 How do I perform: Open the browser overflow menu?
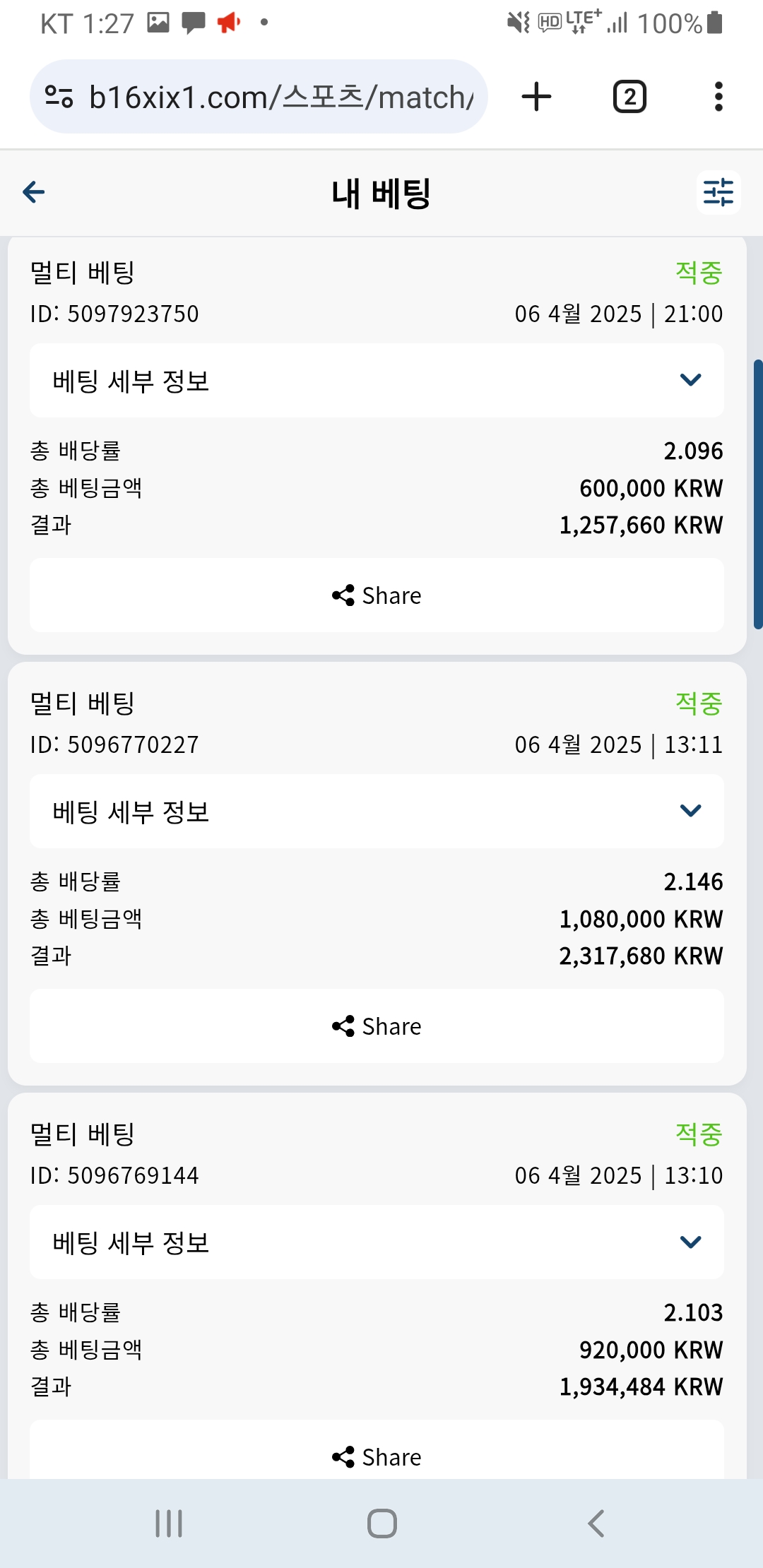(718, 97)
